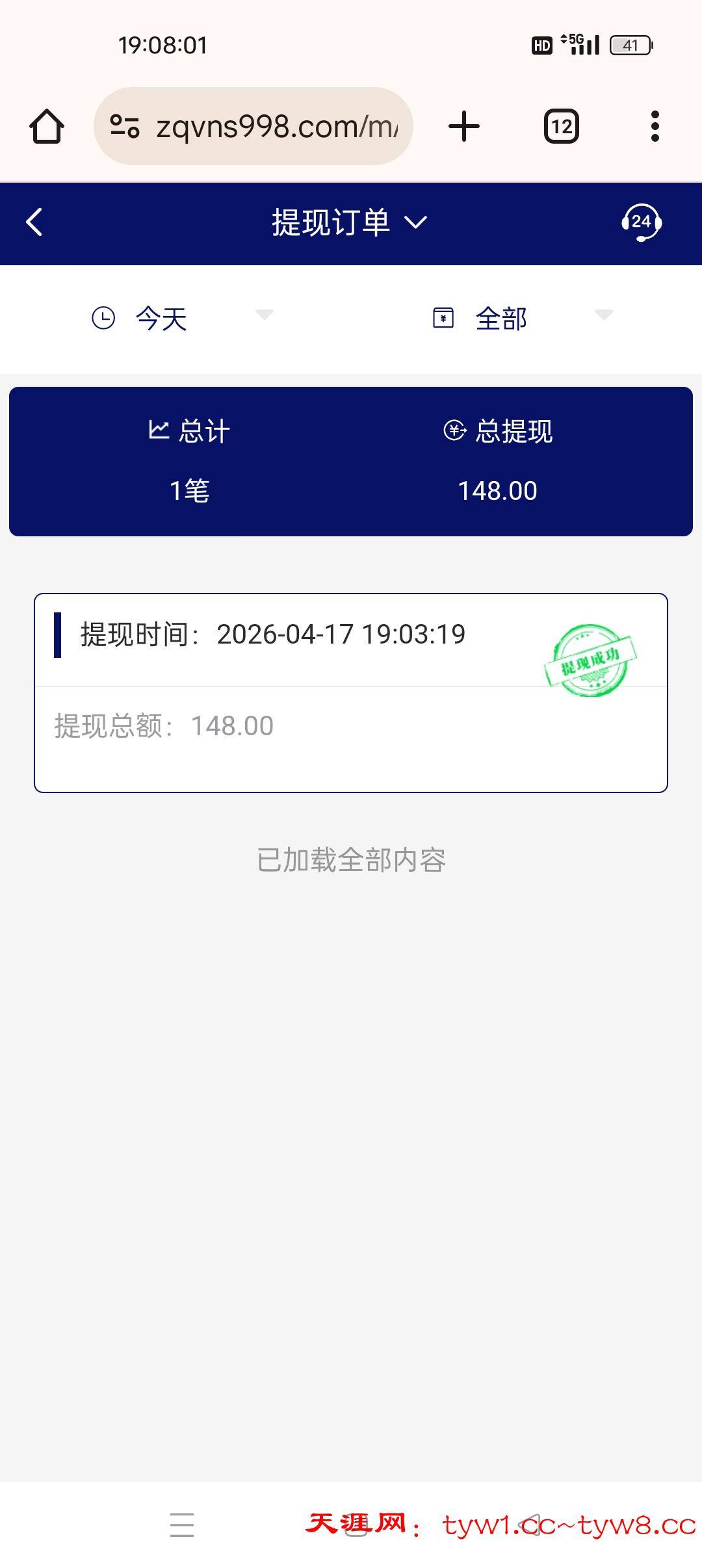The image size is (702, 1568).
Task: Go to the browser home page
Action: click(x=47, y=126)
